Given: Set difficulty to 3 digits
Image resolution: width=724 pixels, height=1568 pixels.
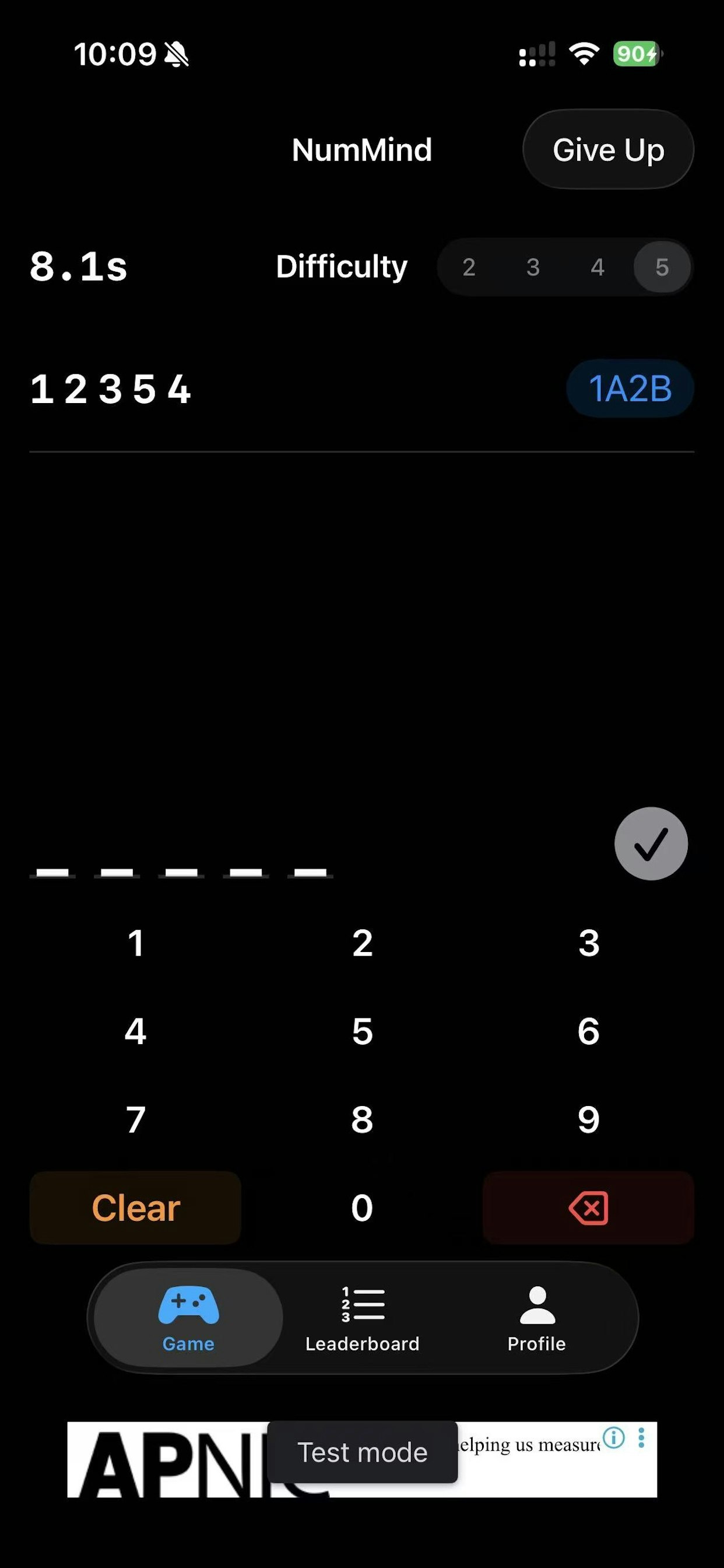Looking at the screenshot, I should point(533,267).
